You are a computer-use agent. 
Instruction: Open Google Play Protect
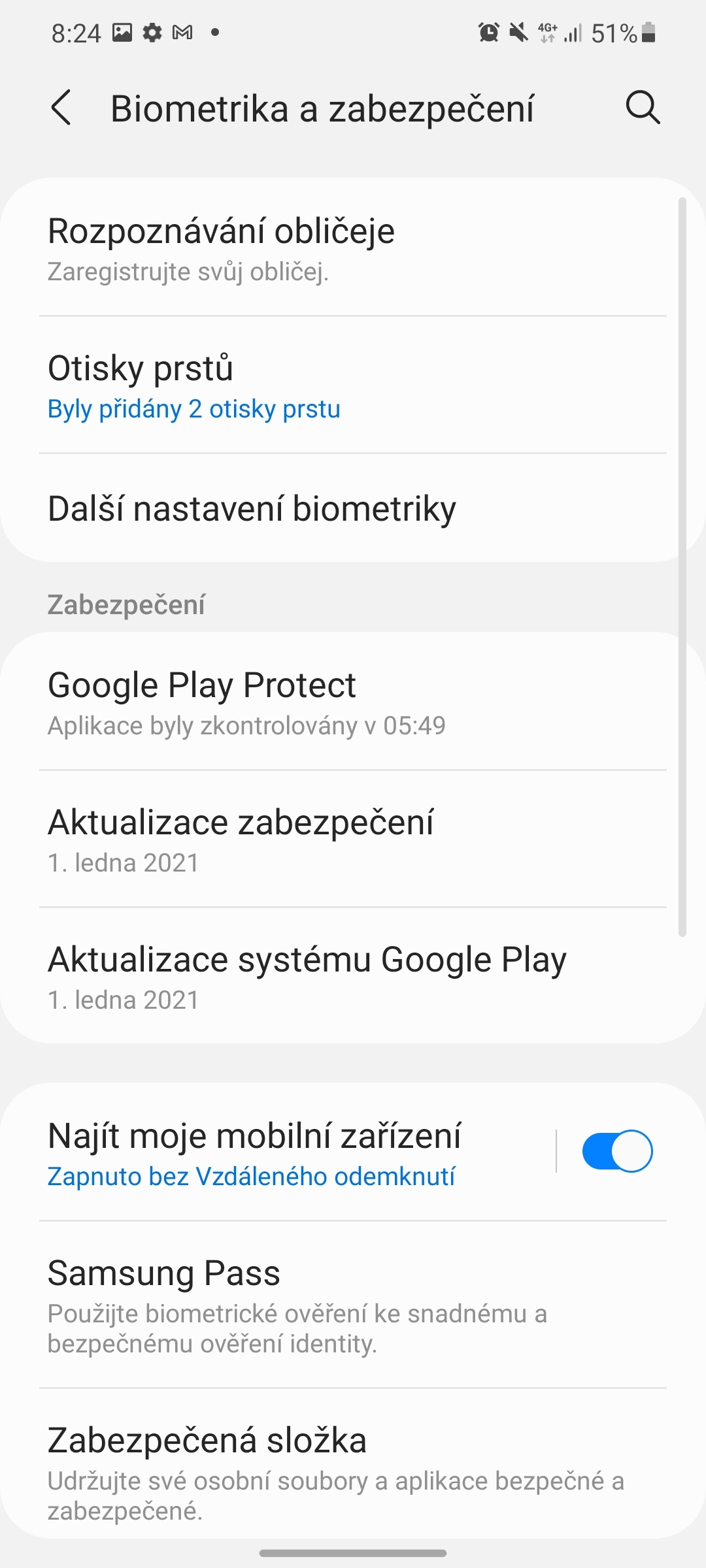click(201, 685)
